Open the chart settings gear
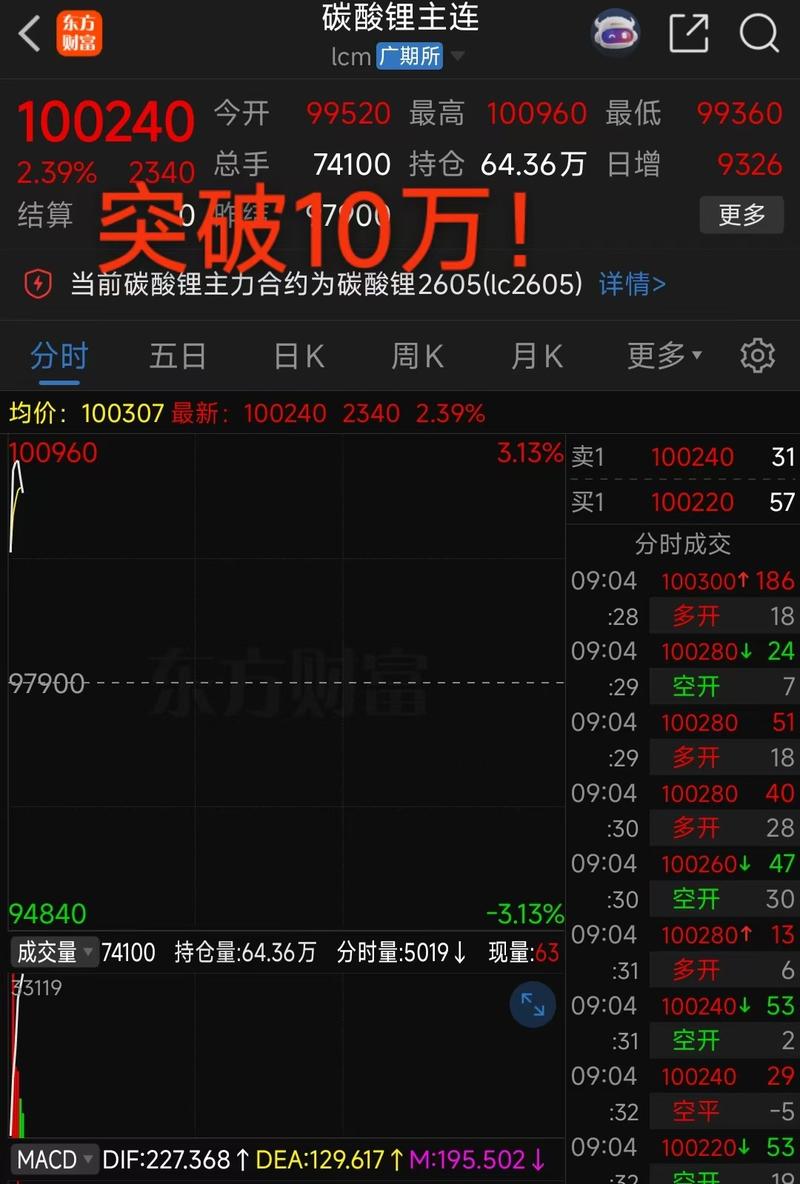 758,356
